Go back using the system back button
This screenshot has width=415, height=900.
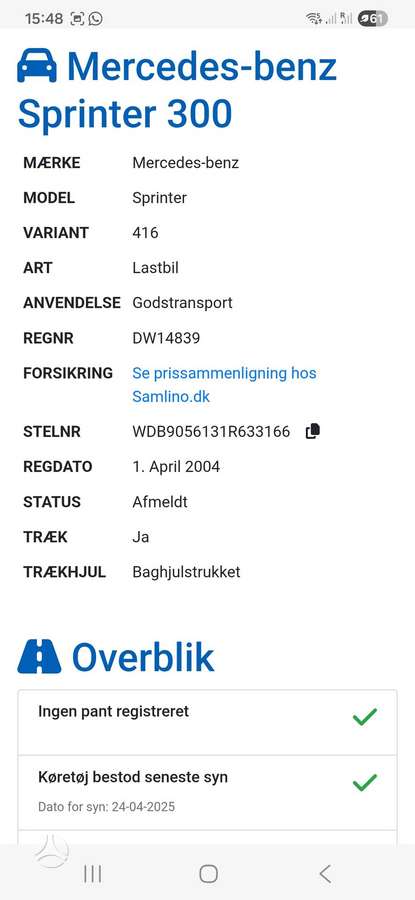pos(325,874)
